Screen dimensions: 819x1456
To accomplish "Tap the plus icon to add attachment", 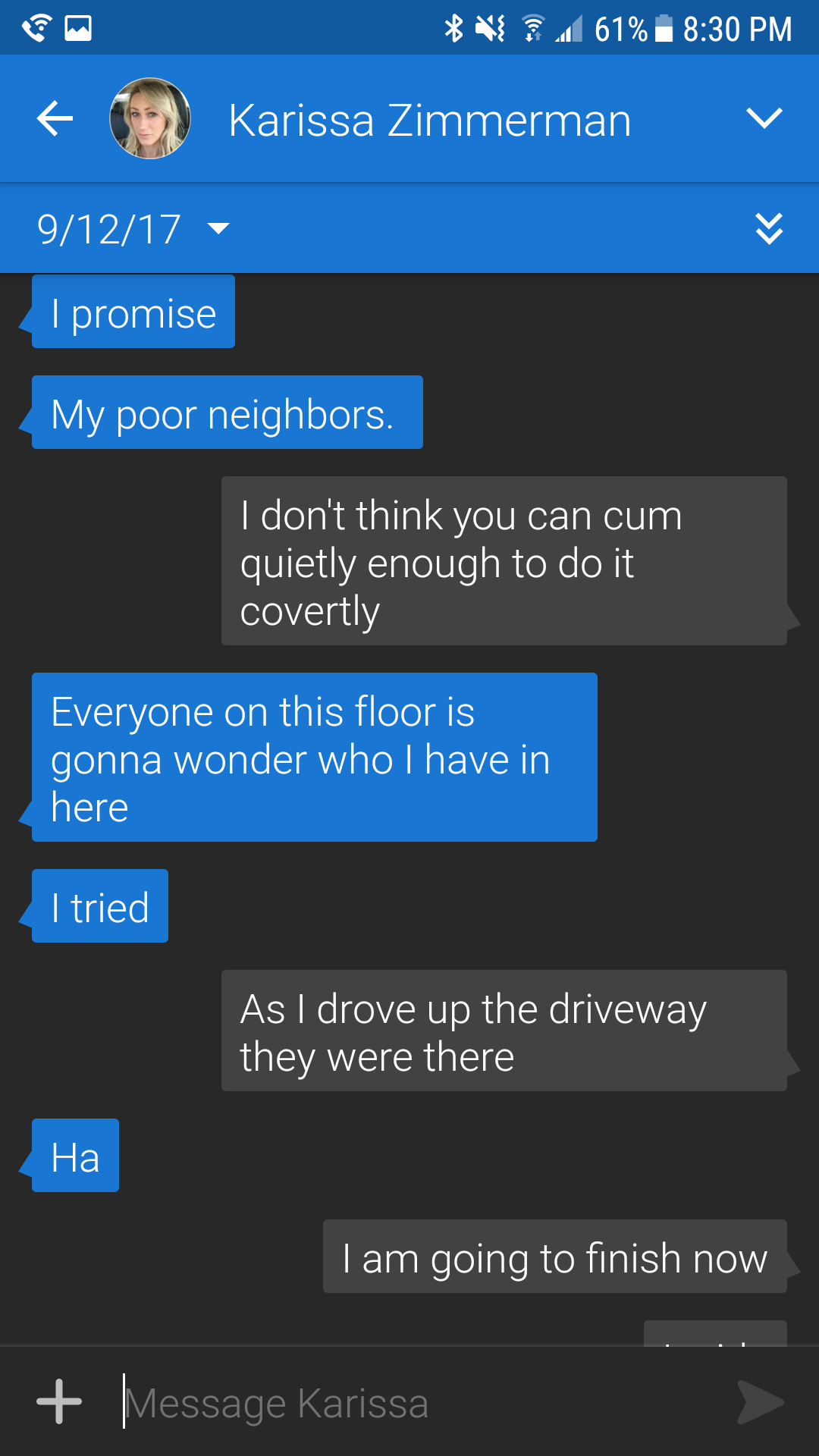I will click(59, 1401).
